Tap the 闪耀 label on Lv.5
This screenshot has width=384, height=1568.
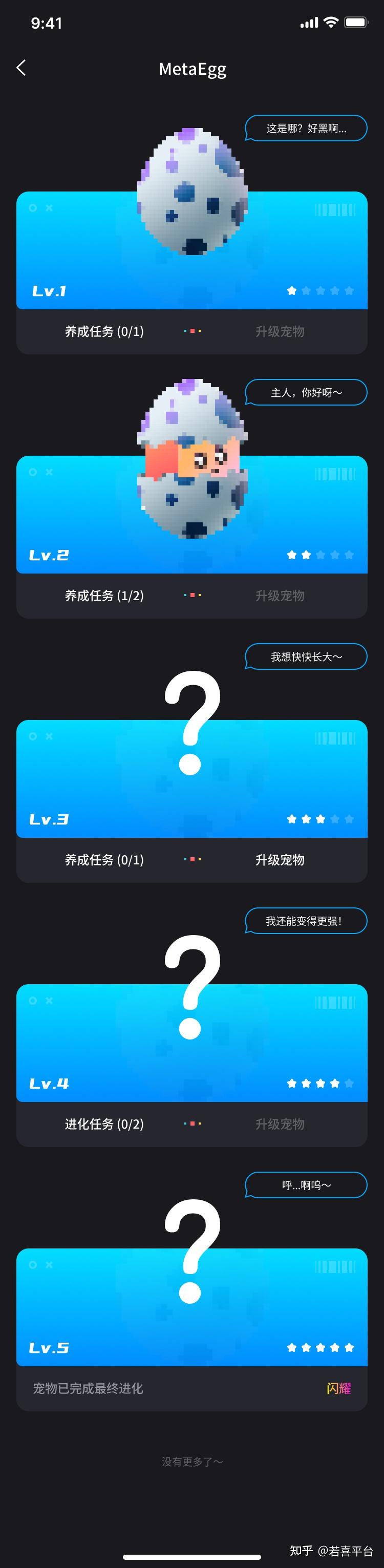tap(338, 1388)
